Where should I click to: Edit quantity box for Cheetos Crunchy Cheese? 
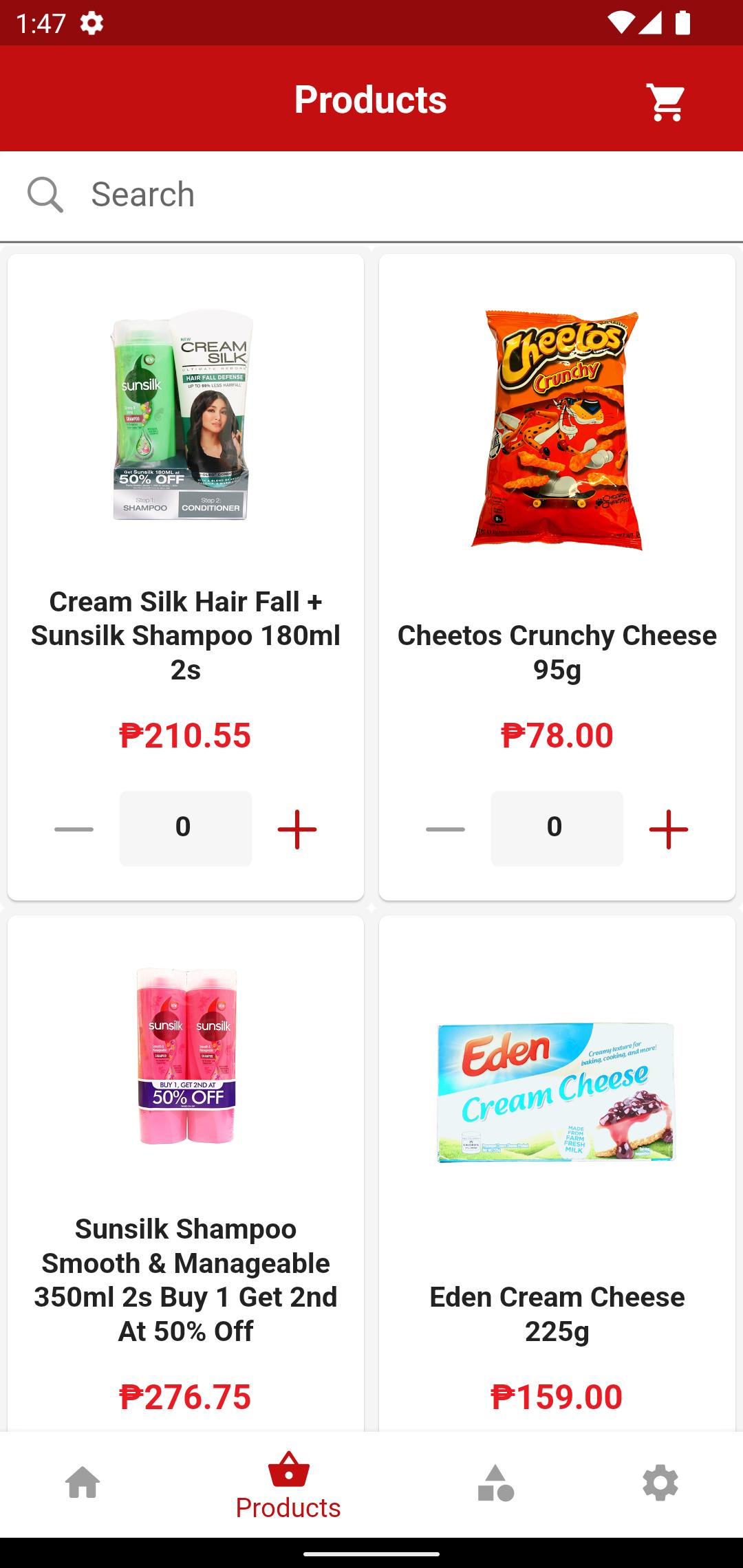pos(557,828)
